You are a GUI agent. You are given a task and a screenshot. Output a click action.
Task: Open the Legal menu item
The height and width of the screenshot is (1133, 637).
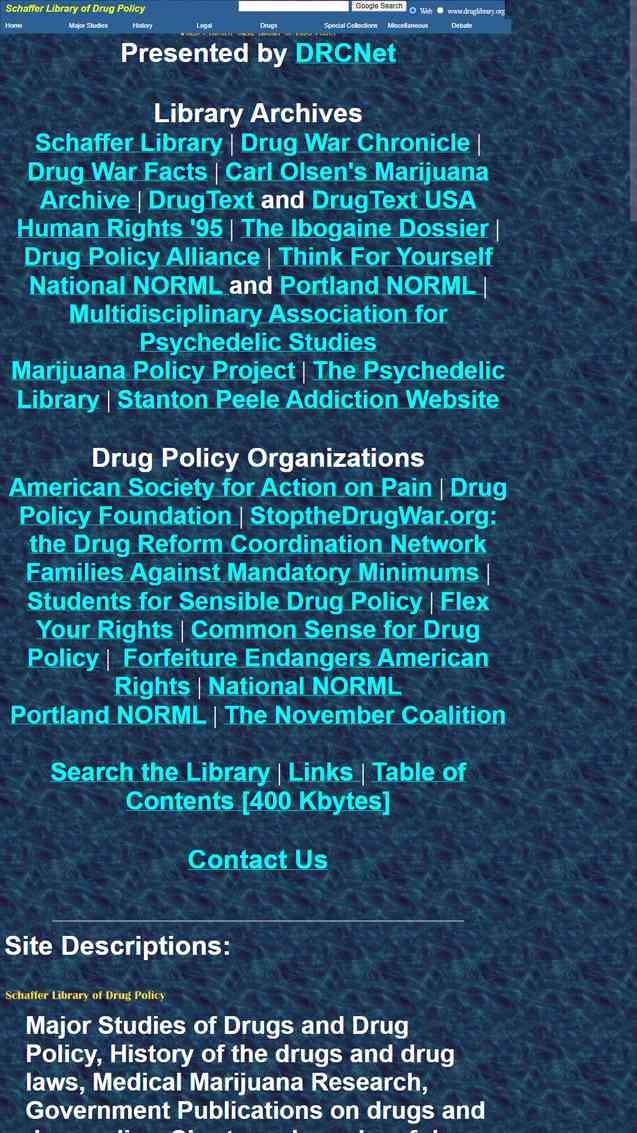click(204, 25)
